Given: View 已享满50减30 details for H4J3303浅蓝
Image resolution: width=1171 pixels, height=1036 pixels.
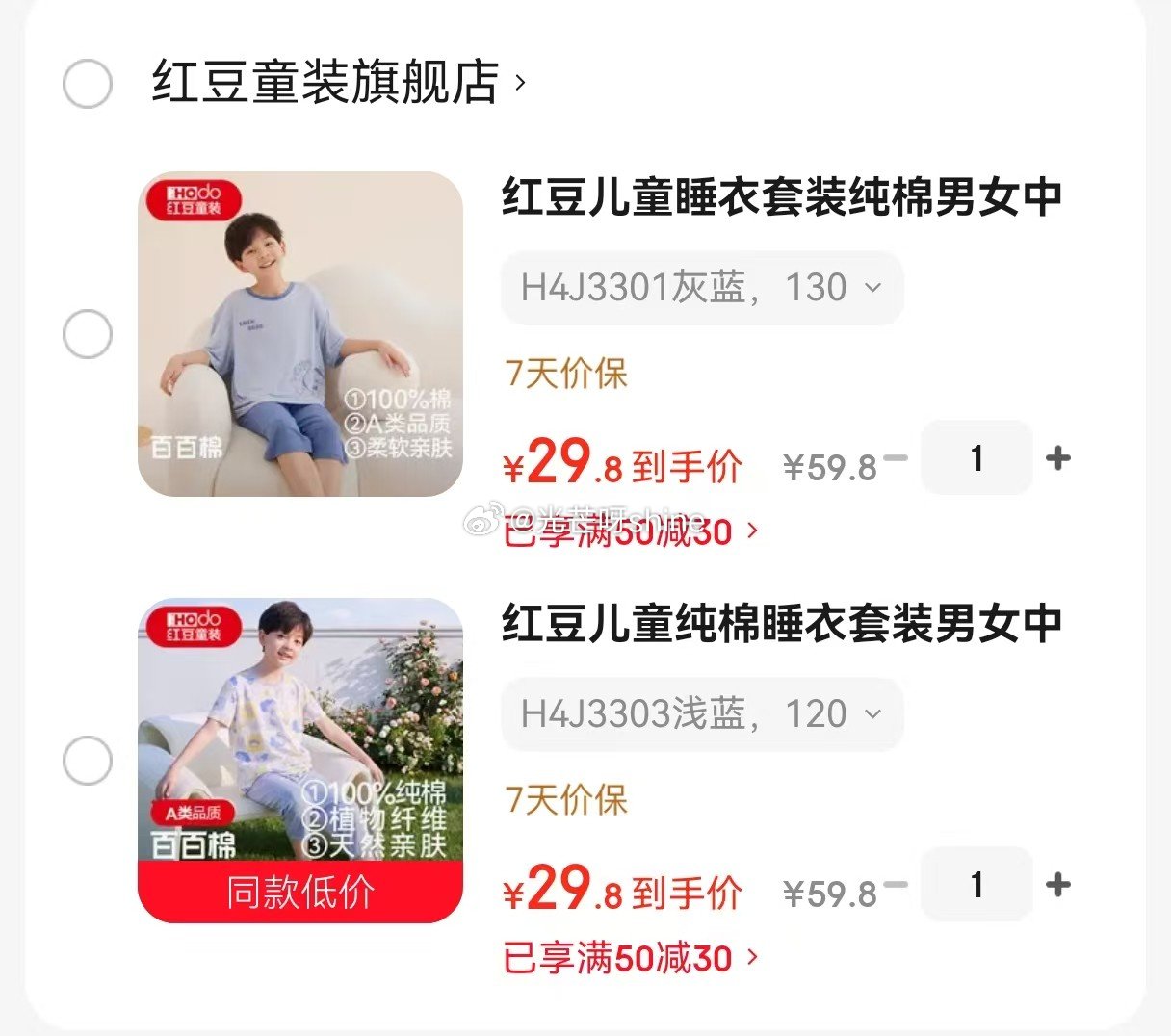Looking at the screenshot, I should pyautogui.click(x=631, y=959).
